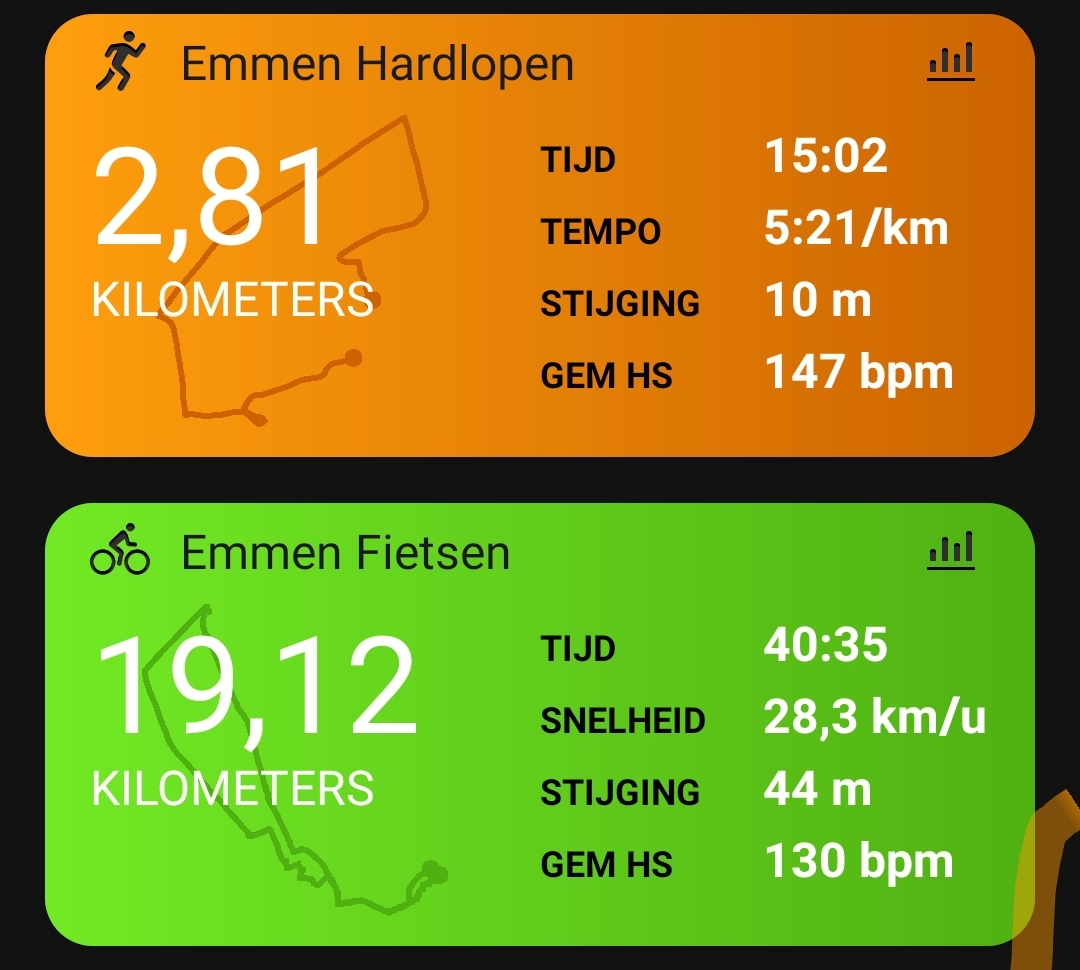Open the Emmen Fietsen cycling activity card
The height and width of the screenshot is (970, 1080).
coord(345,553)
